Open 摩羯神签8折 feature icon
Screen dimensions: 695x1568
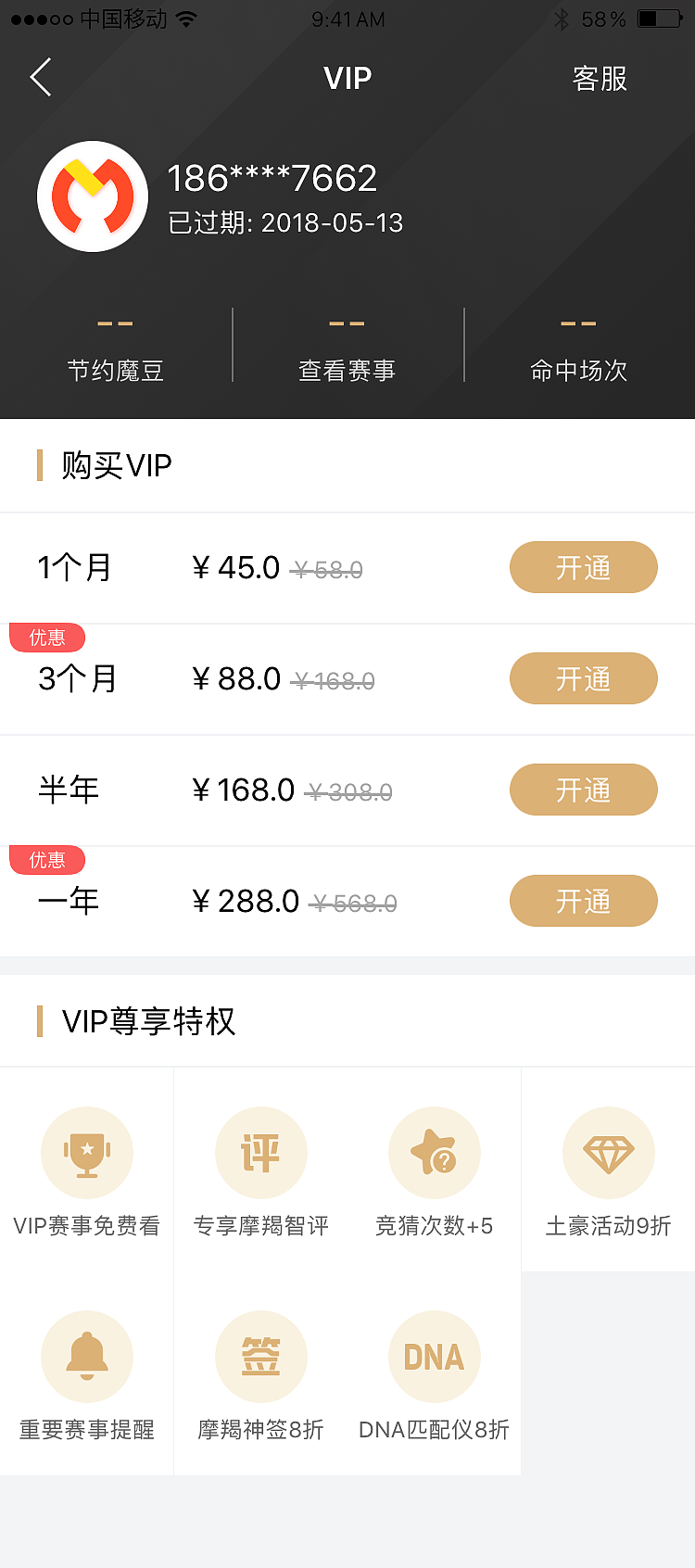pos(260,1356)
